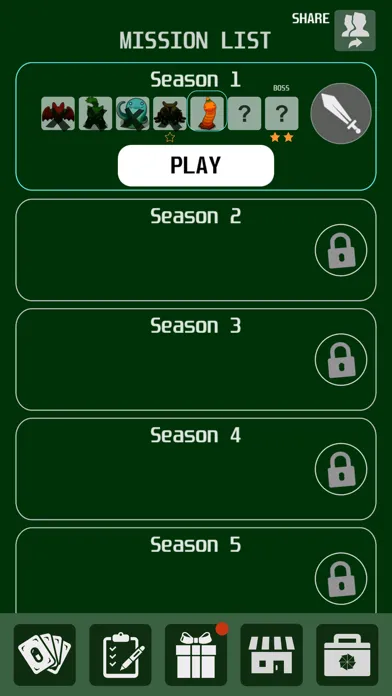
Task: Tap the locked Season 4 card
Action: click(196, 469)
